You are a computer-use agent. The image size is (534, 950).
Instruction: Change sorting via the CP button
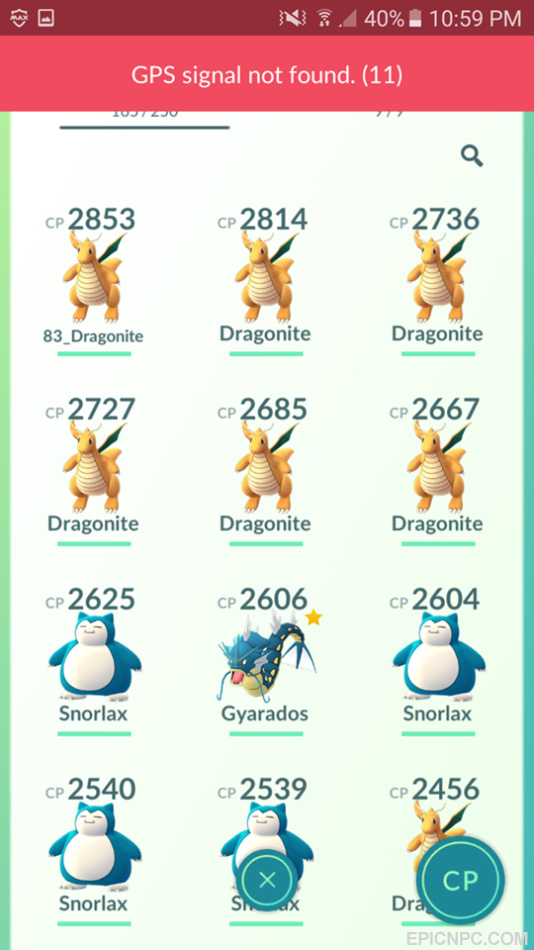(x=461, y=880)
